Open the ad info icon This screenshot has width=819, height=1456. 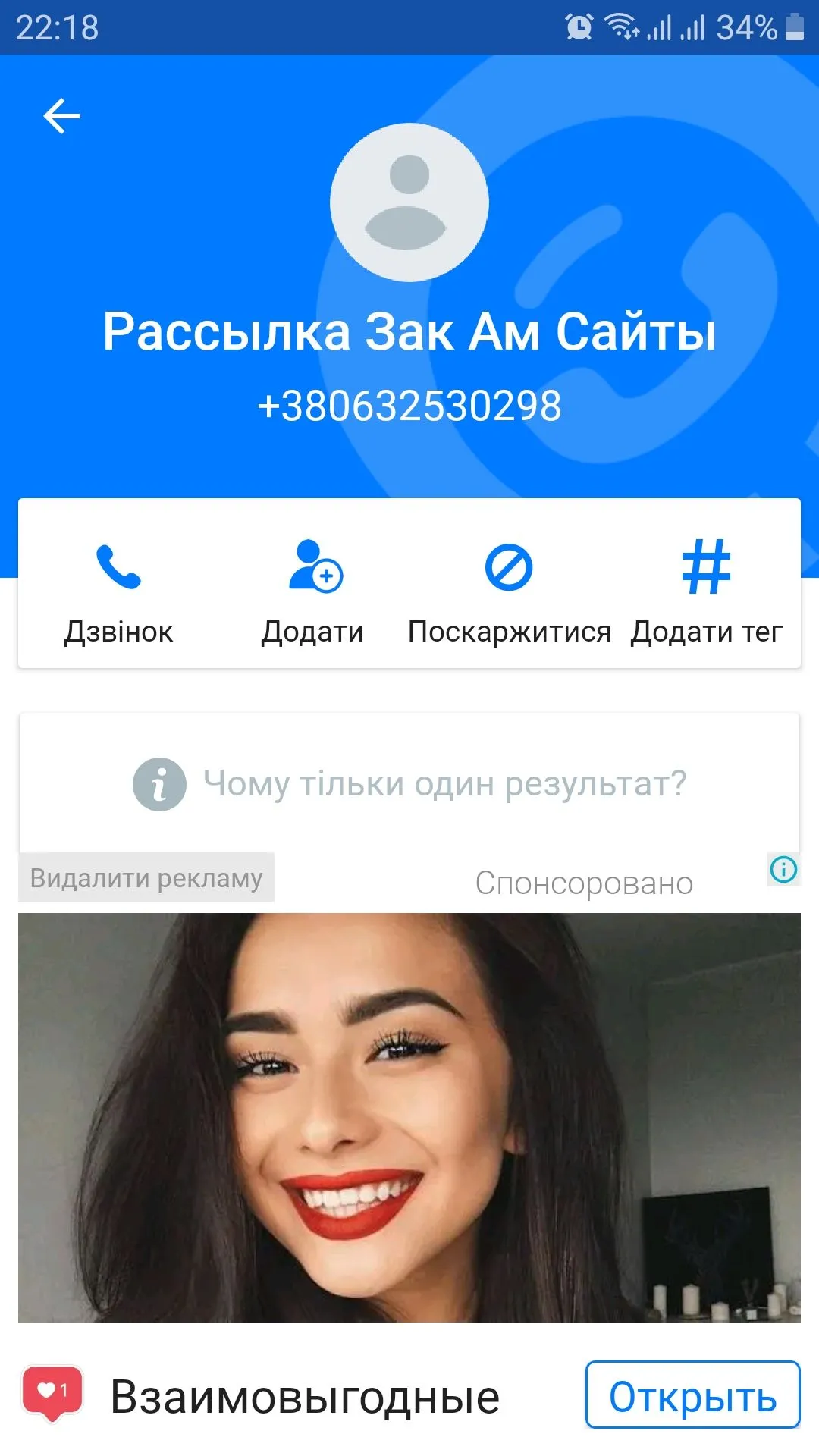click(783, 869)
